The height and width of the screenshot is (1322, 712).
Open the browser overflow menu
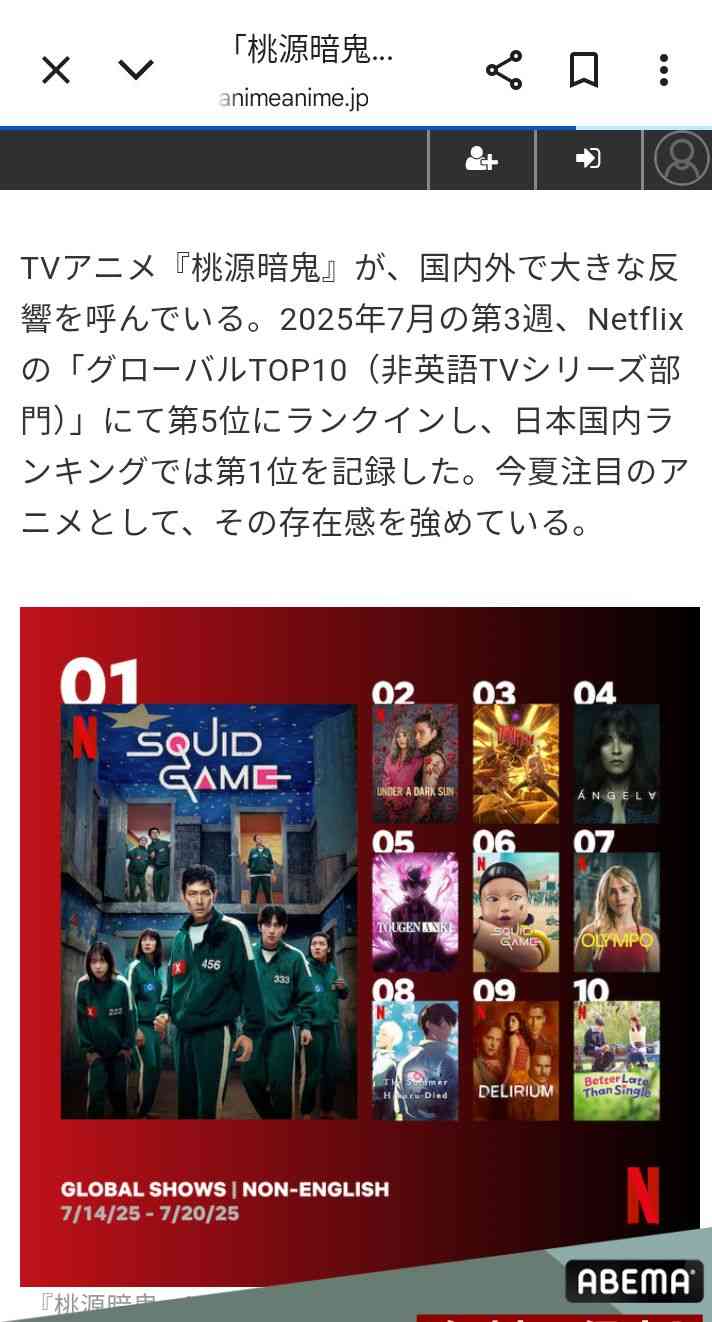663,70
